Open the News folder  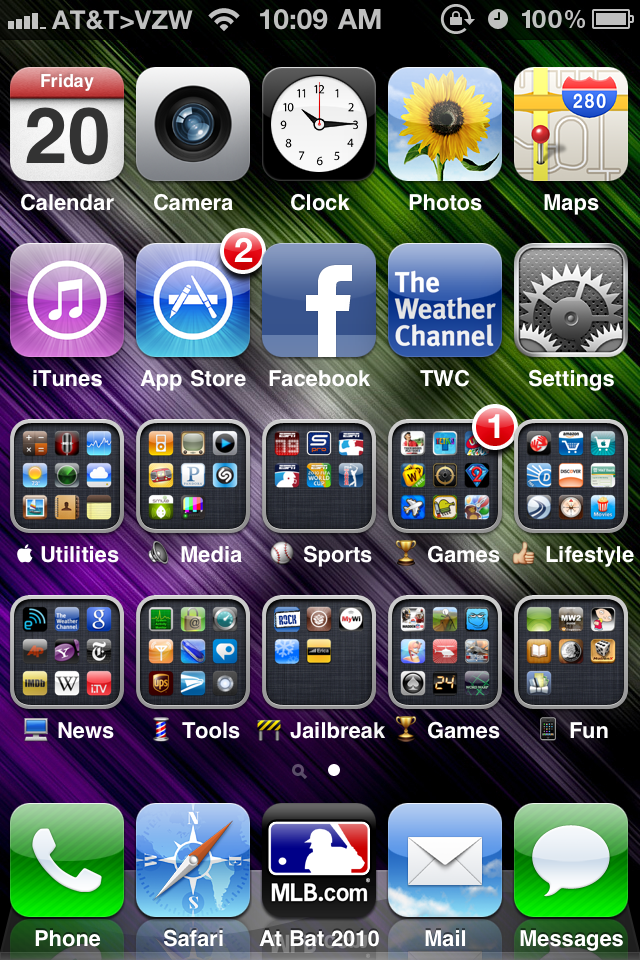click(67, 653)
